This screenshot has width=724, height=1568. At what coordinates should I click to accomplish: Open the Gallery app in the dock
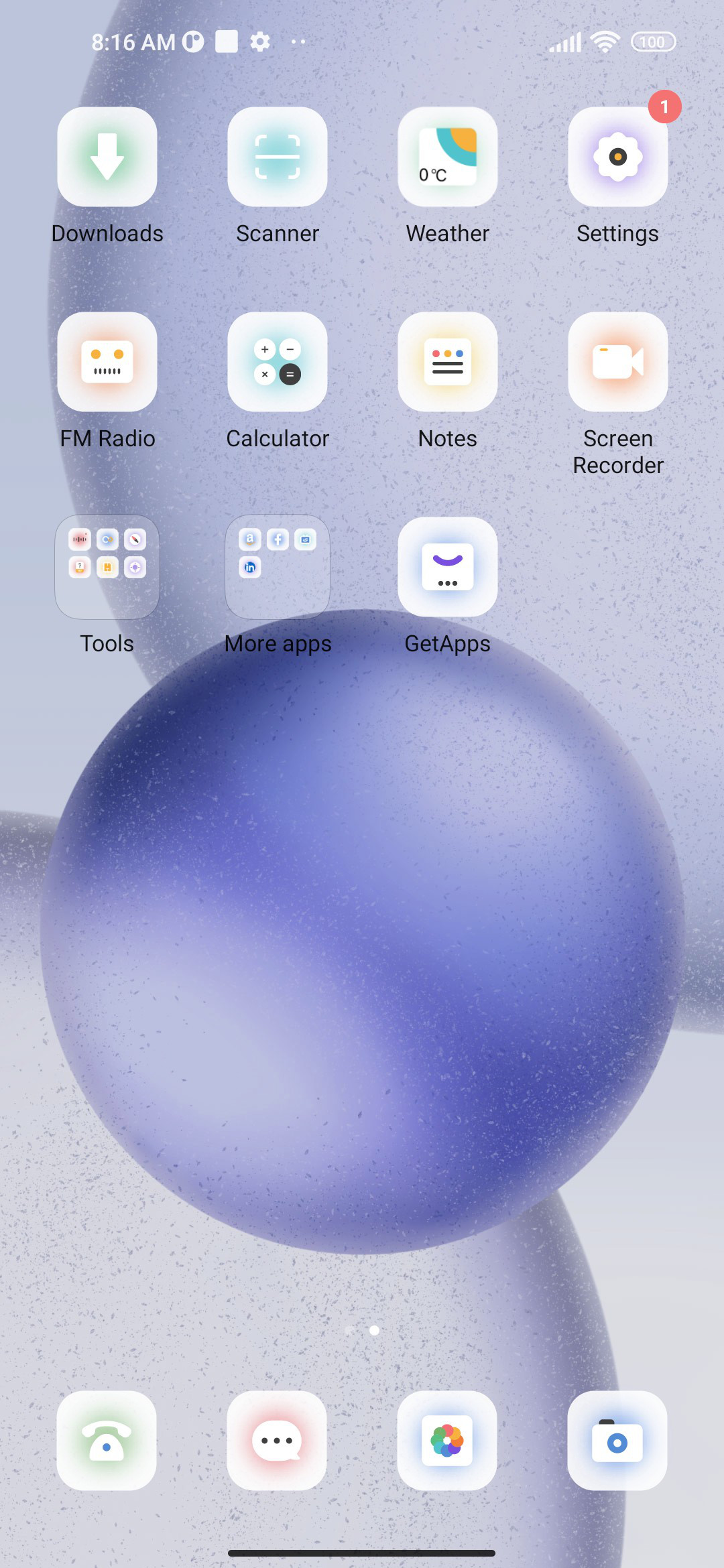pyautogui.click(x=447, y=1441)
